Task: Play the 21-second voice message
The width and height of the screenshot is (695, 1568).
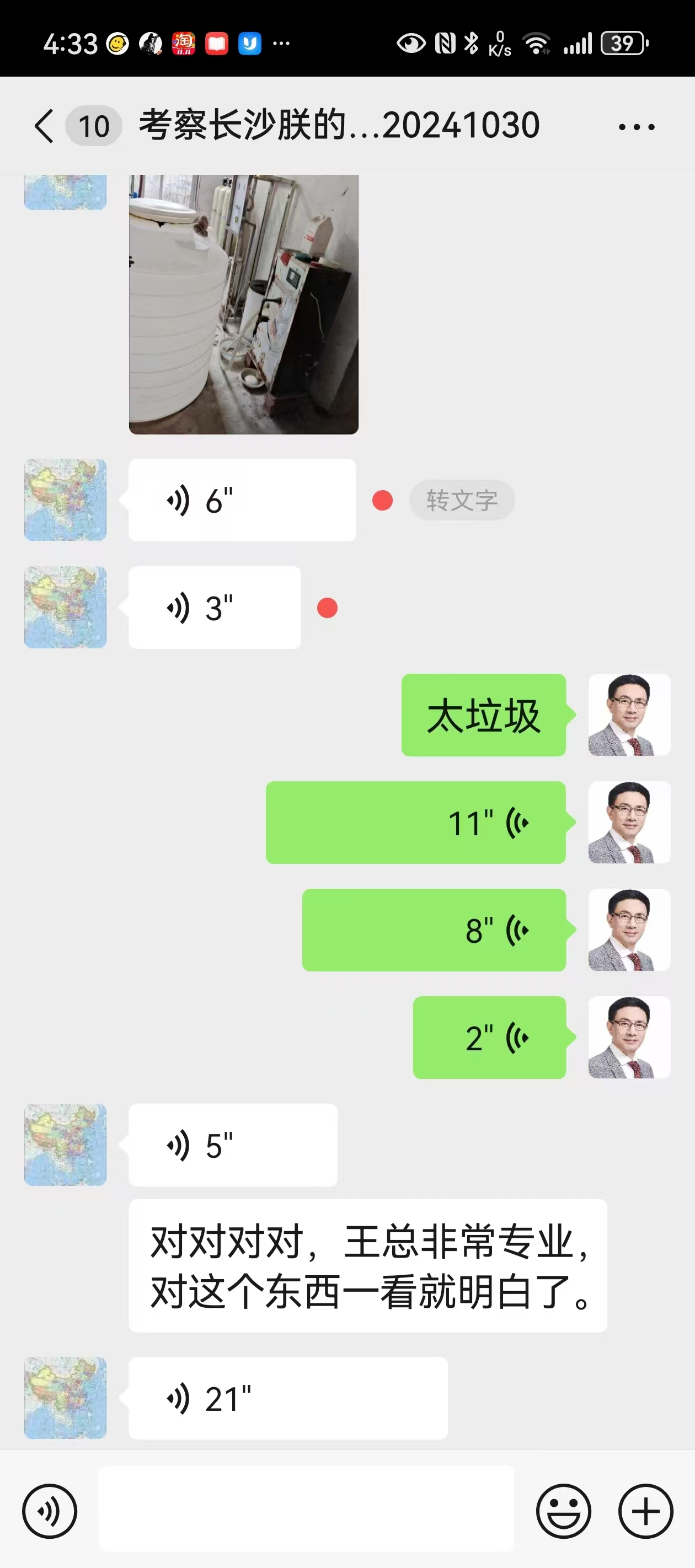Action: coord(287,1398)
